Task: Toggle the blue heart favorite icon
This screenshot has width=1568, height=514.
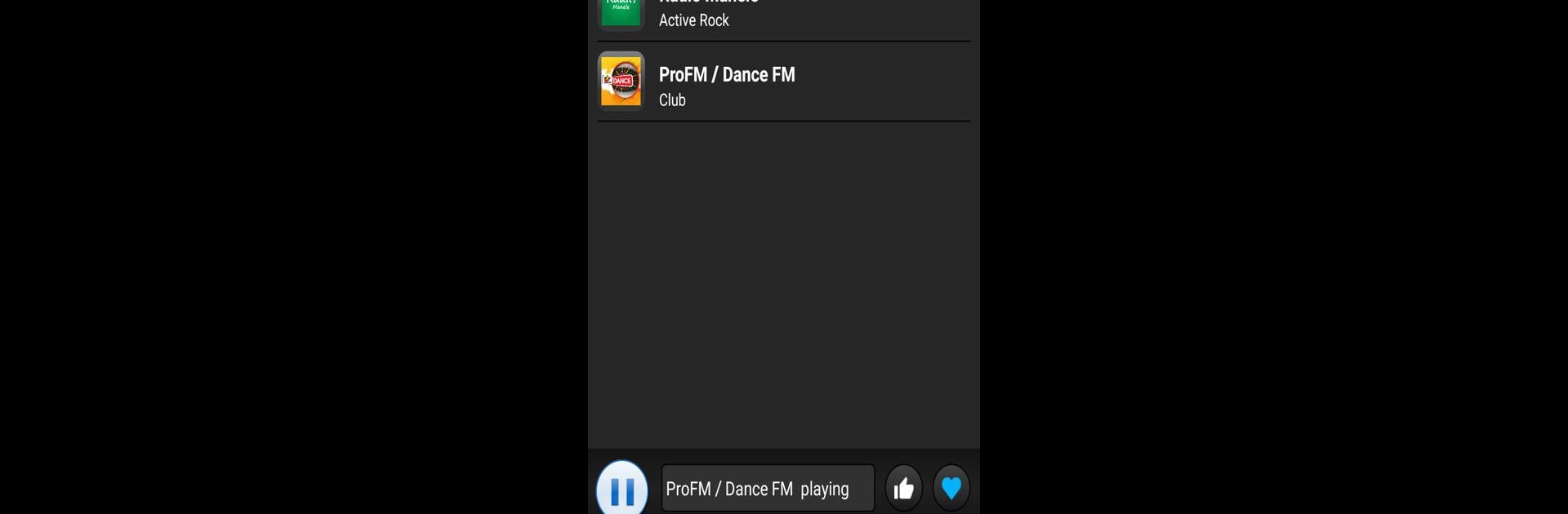Action: pyautogui.click(x=951, y=488)
